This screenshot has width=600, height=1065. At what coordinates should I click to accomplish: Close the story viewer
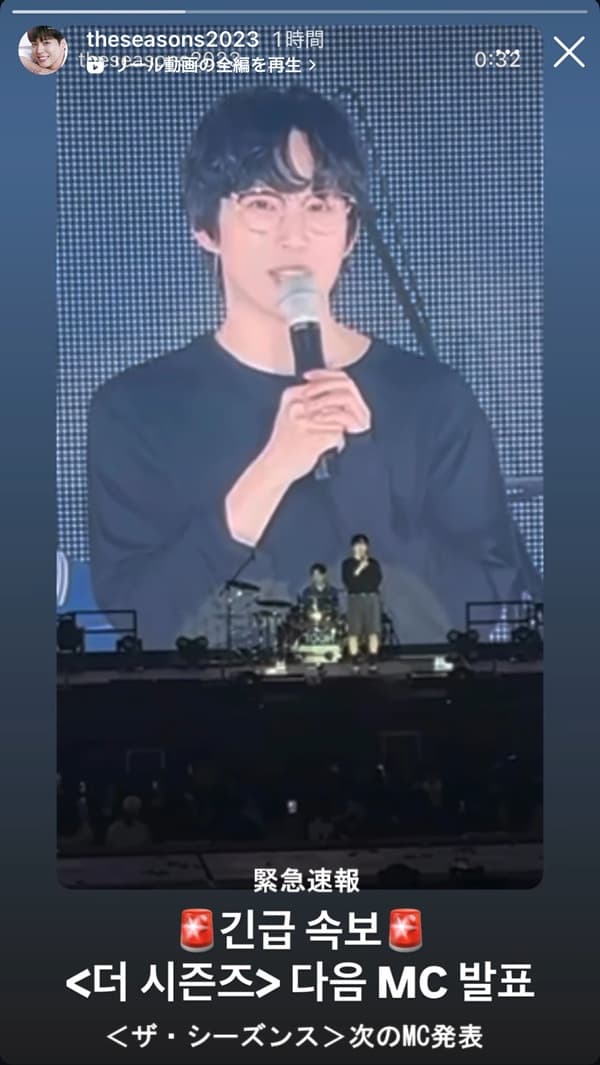(569, 52)
